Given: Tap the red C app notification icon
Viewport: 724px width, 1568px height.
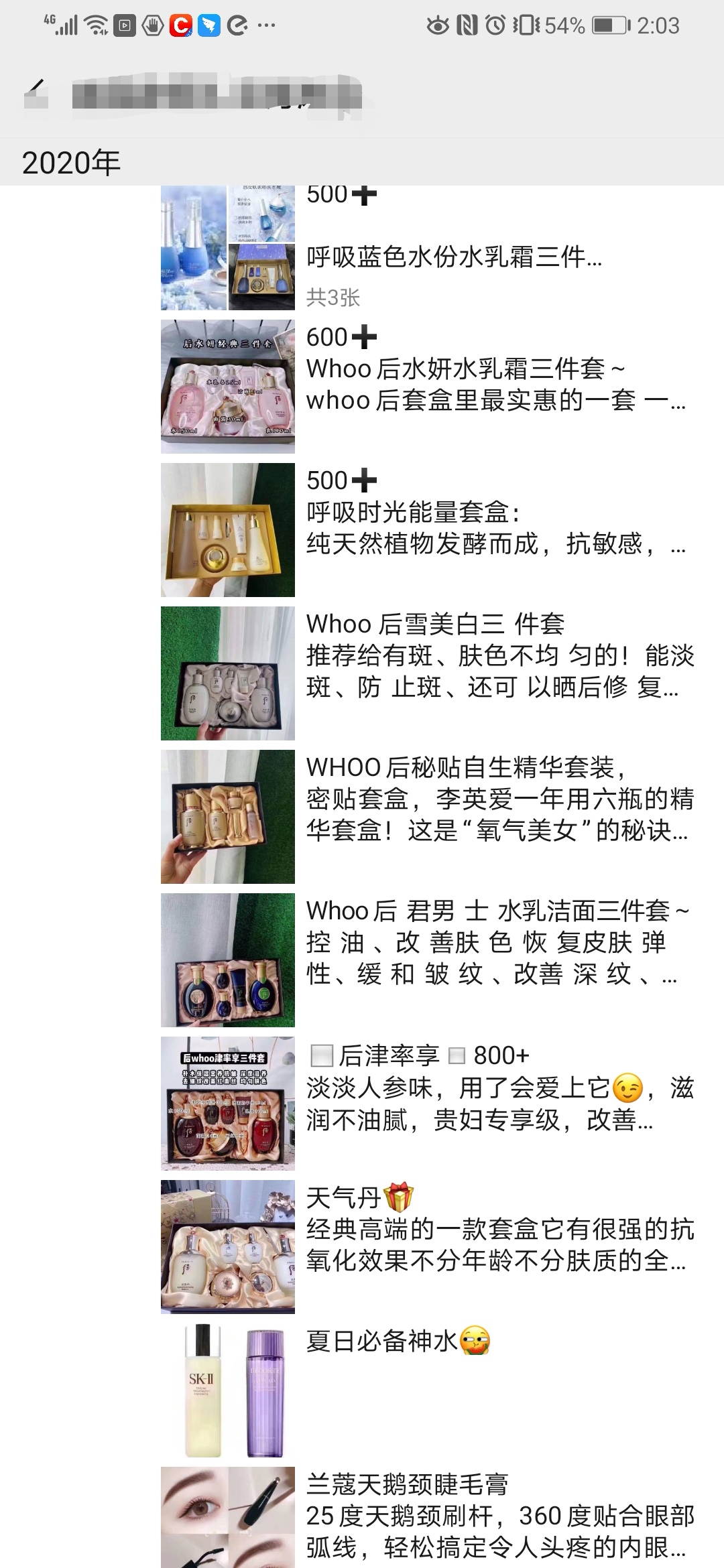Looking at the screenshot, I should [x=180, y=25].
